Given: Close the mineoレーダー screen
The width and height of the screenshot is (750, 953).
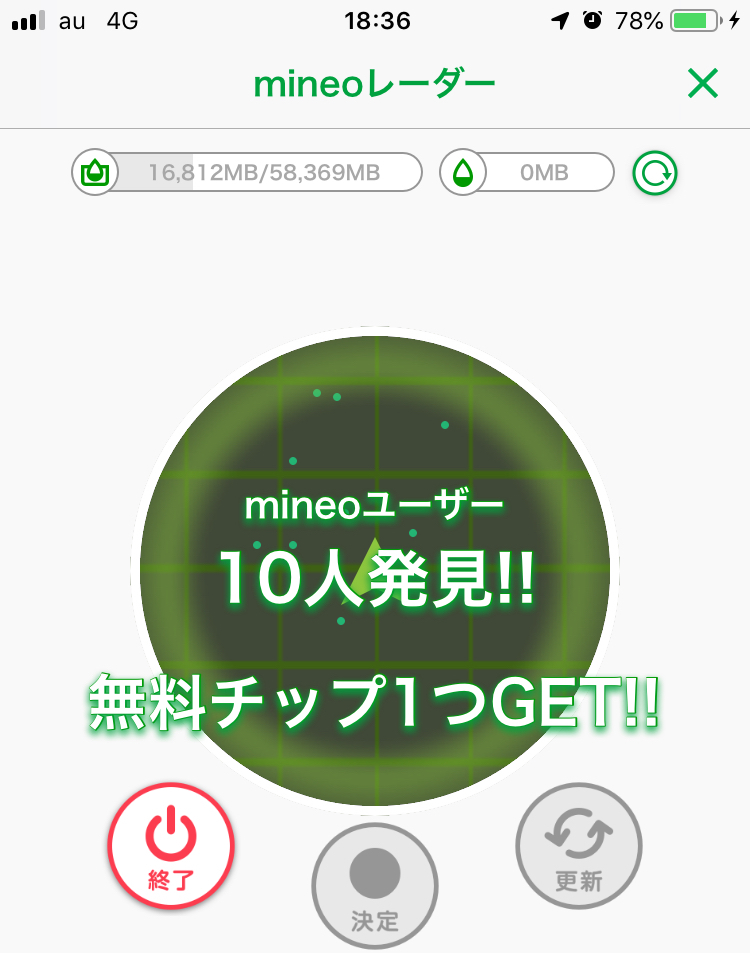Looking at the screenshot, I should coord(703,83).
